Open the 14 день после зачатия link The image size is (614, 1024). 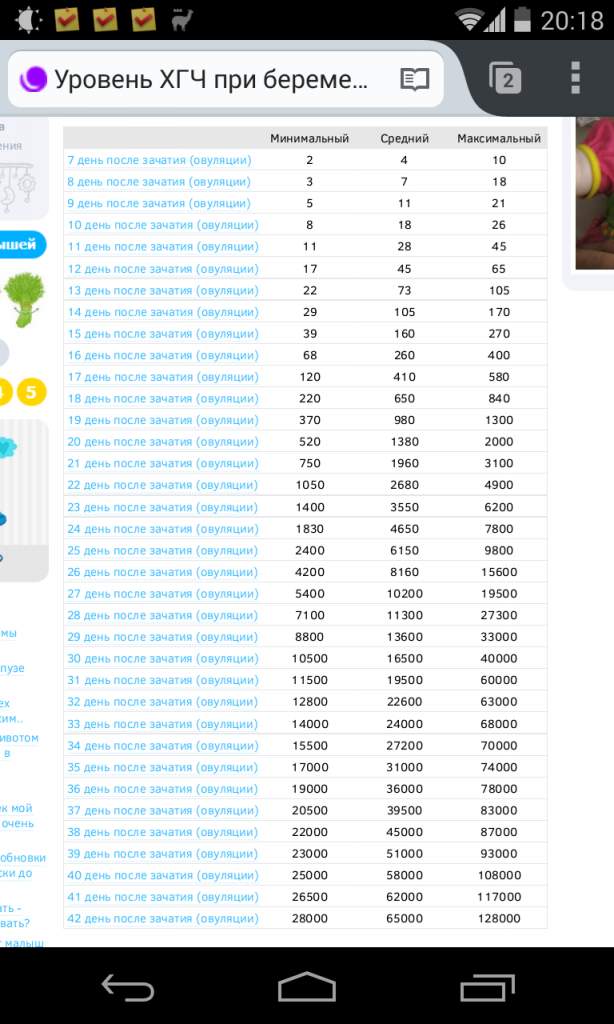click(x=162, y=312)
